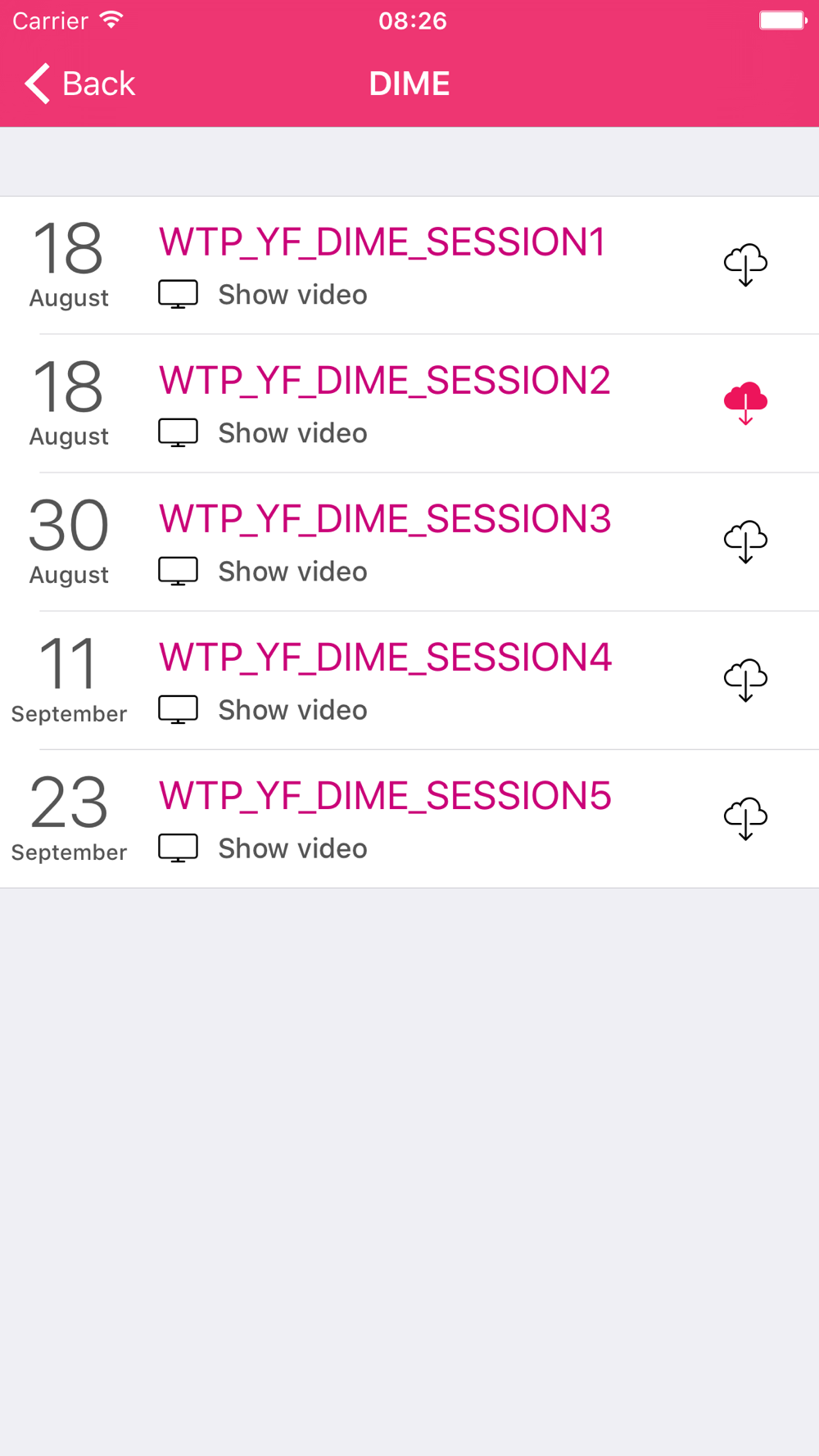Show video for WTP_YF_DIME_SESSION3
The image size is (819, 1456).
point(292,572)
